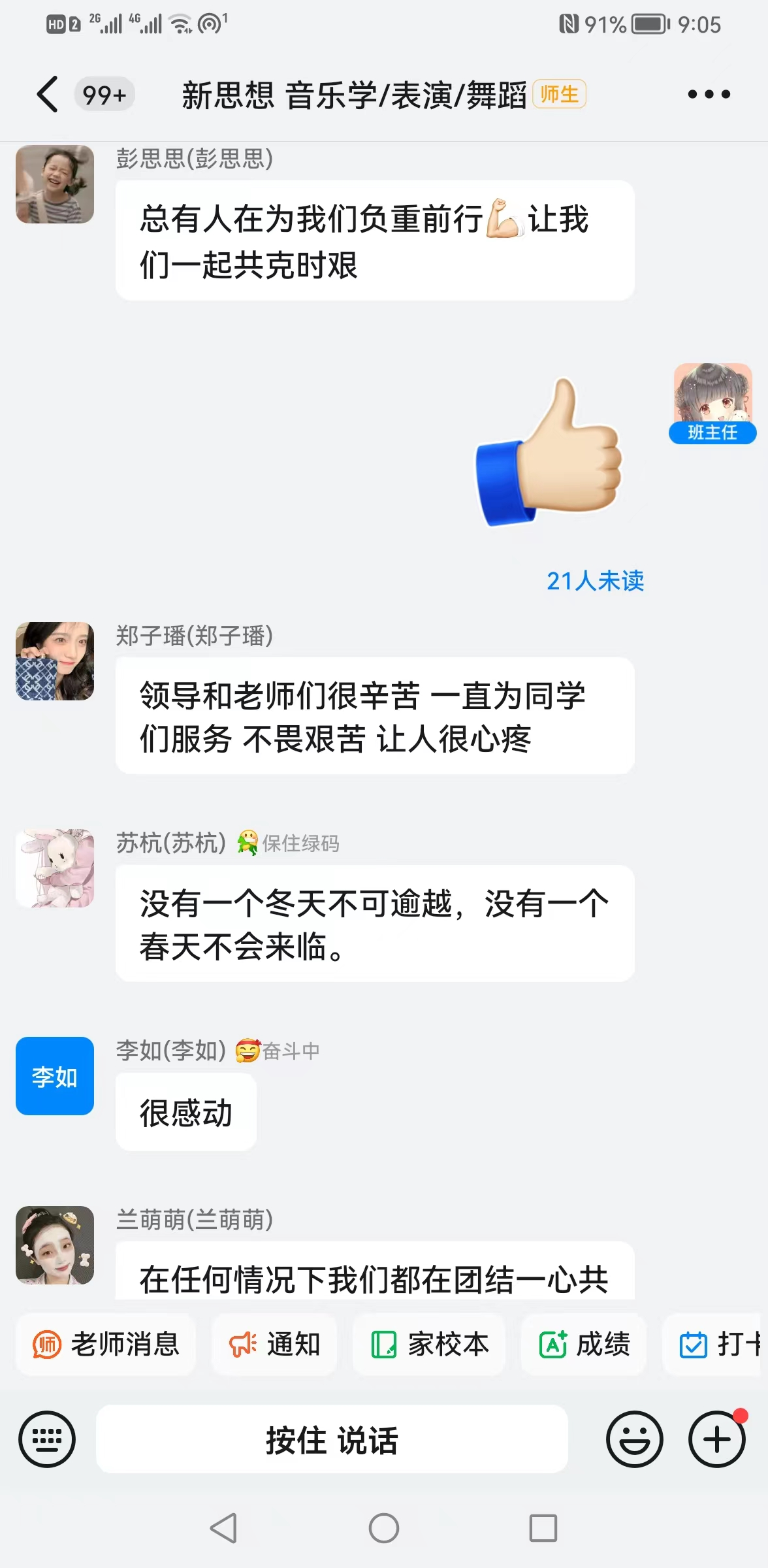
Task: Open the three-dot group settings menu
Action: pos(709,95)
